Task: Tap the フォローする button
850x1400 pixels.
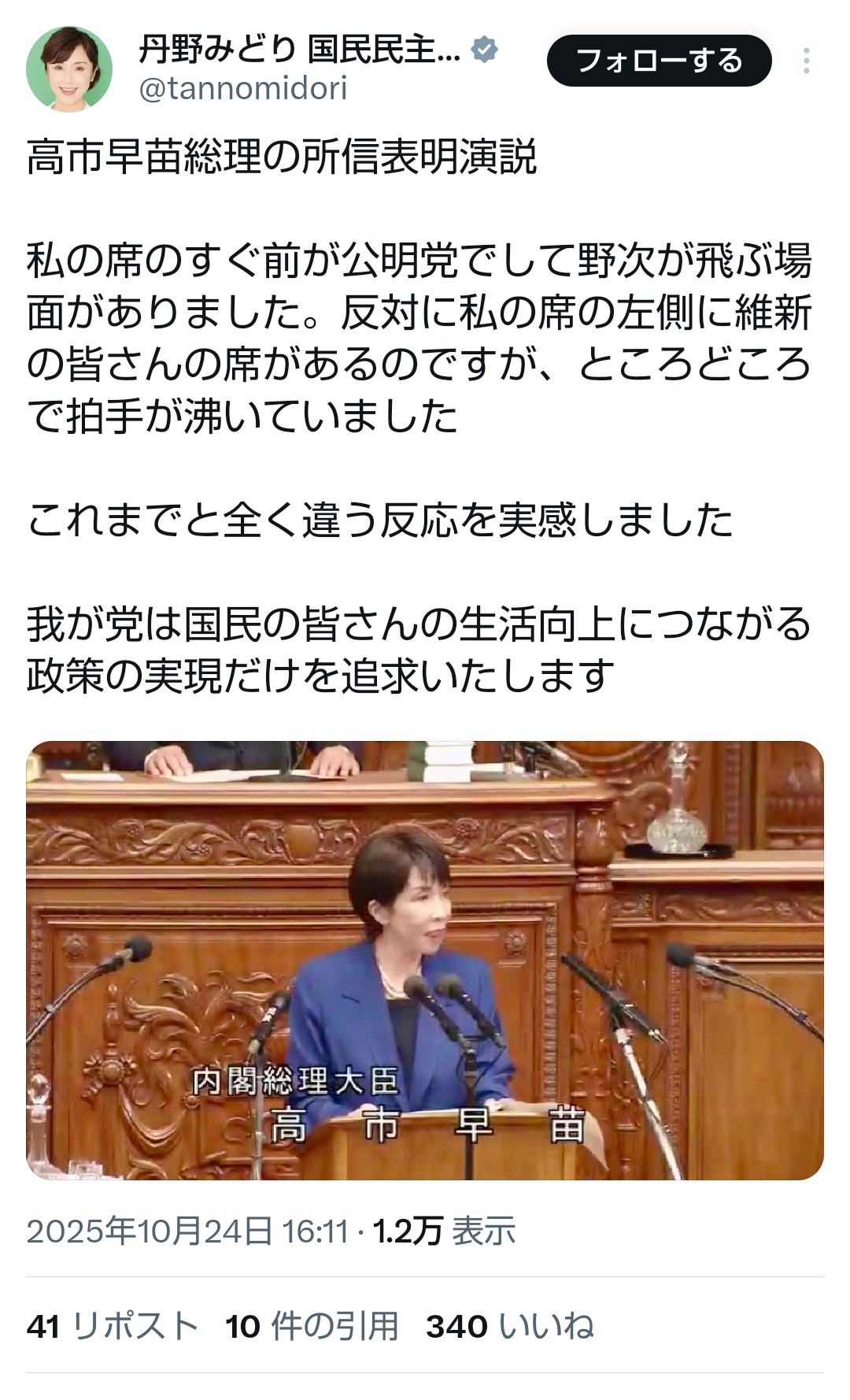Action: [x=659, y=61]
